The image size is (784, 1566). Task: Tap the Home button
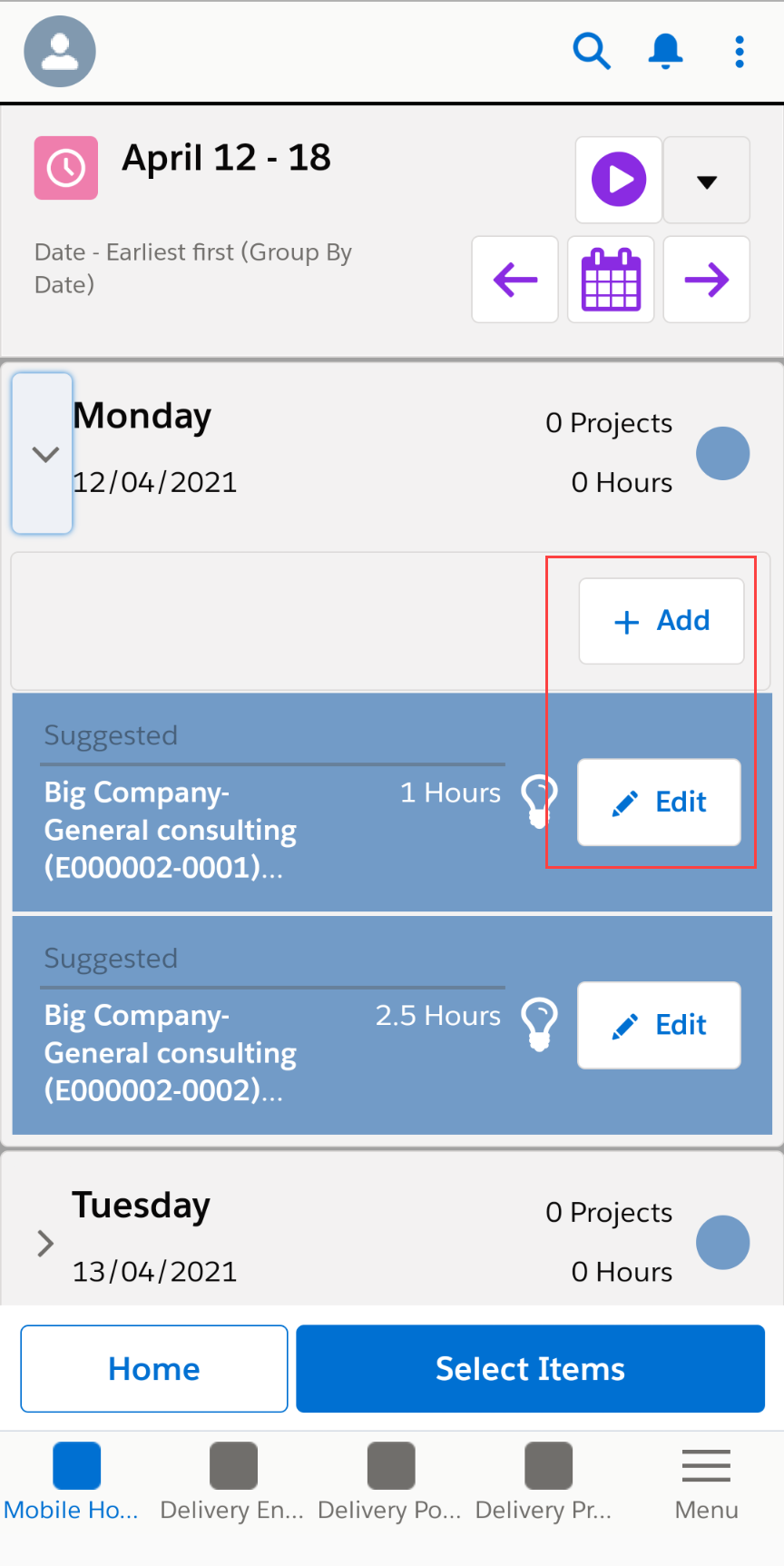click(x=152, y=1369)
